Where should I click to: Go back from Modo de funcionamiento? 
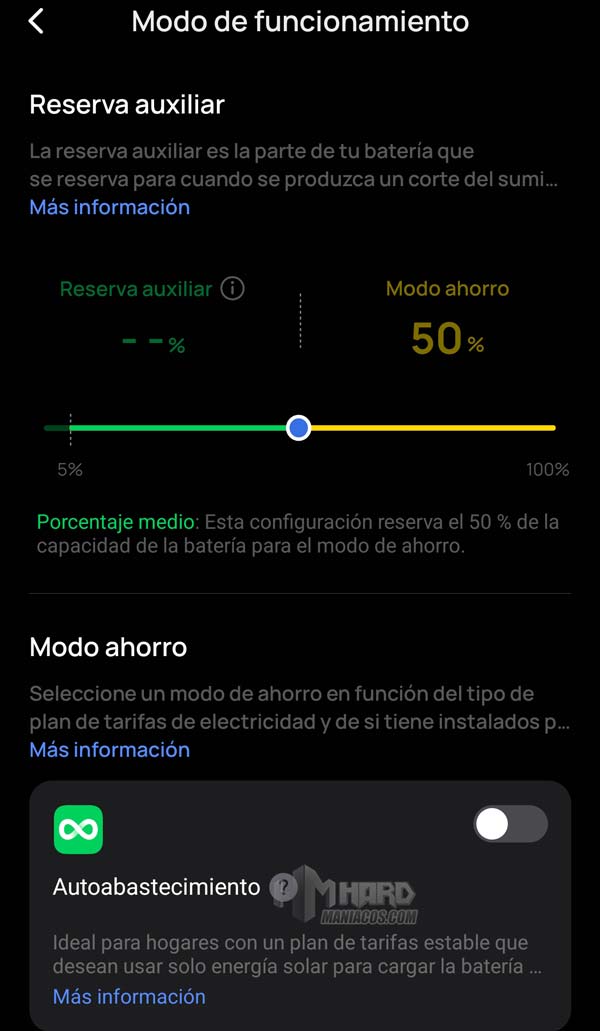(x=36, y=21)
